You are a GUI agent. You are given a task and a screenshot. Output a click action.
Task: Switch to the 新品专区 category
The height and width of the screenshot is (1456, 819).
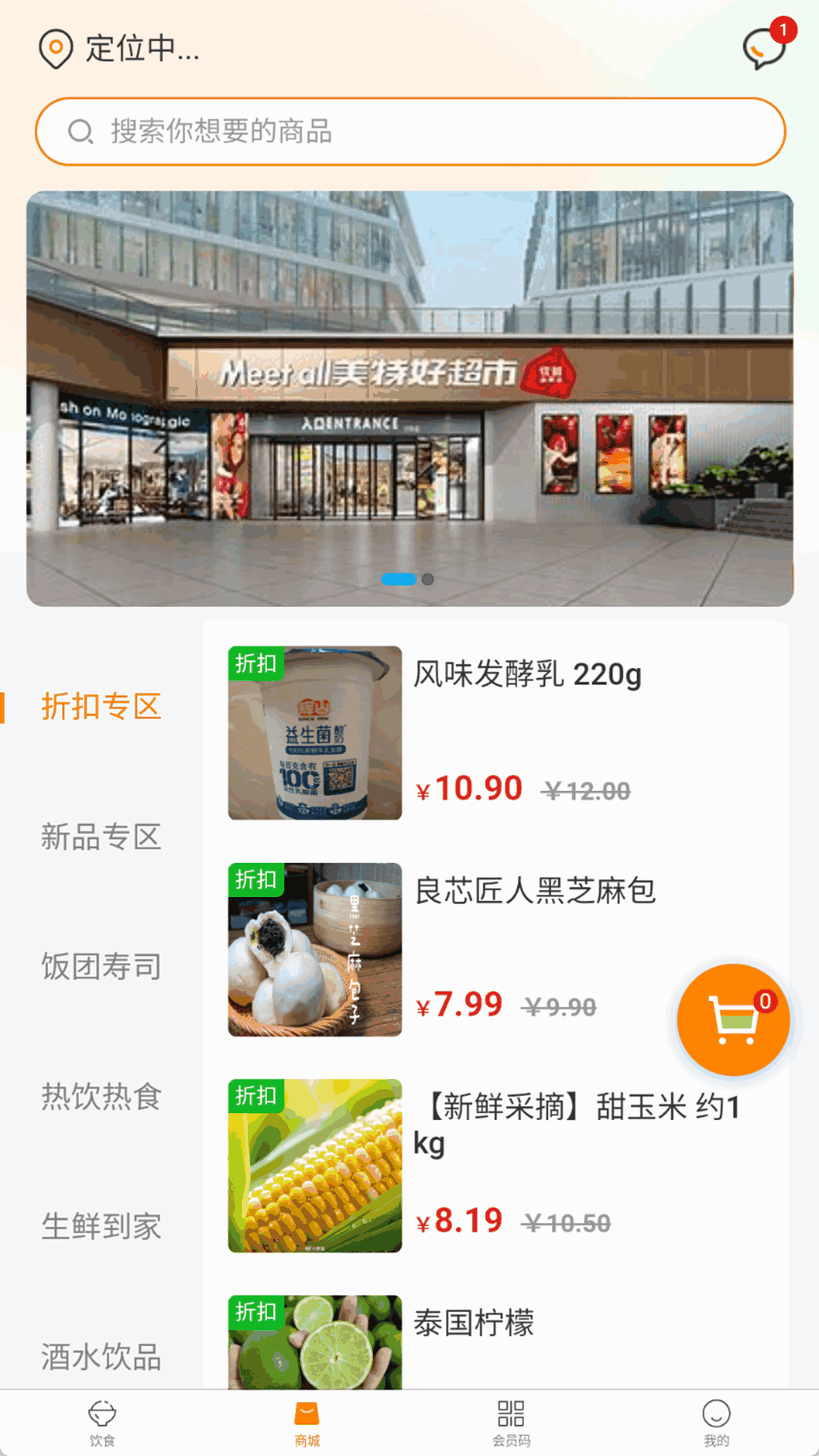[101, 838]
